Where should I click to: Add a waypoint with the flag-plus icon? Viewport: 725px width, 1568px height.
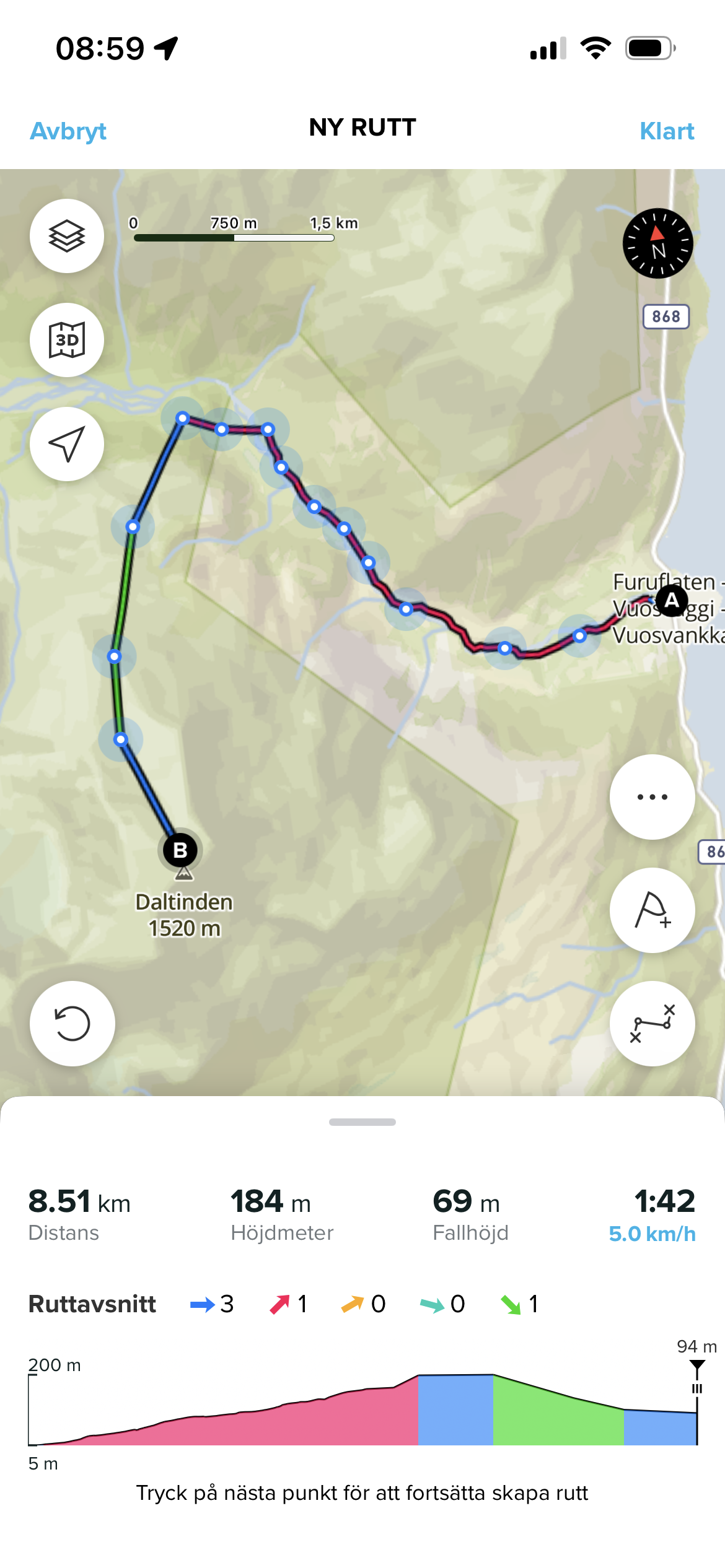coord(652,910)
